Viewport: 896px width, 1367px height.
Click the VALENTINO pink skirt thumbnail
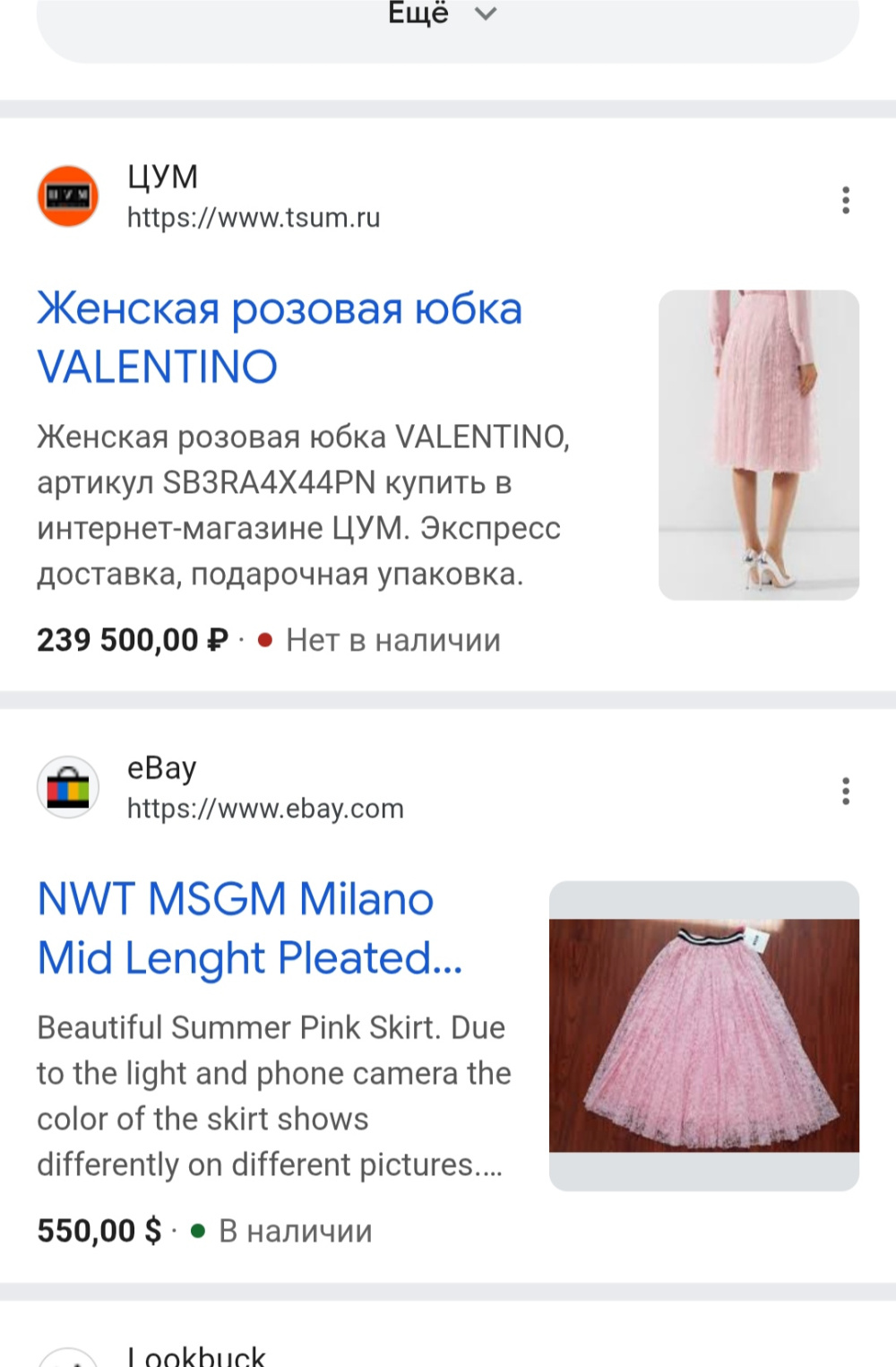pos(758,446)
